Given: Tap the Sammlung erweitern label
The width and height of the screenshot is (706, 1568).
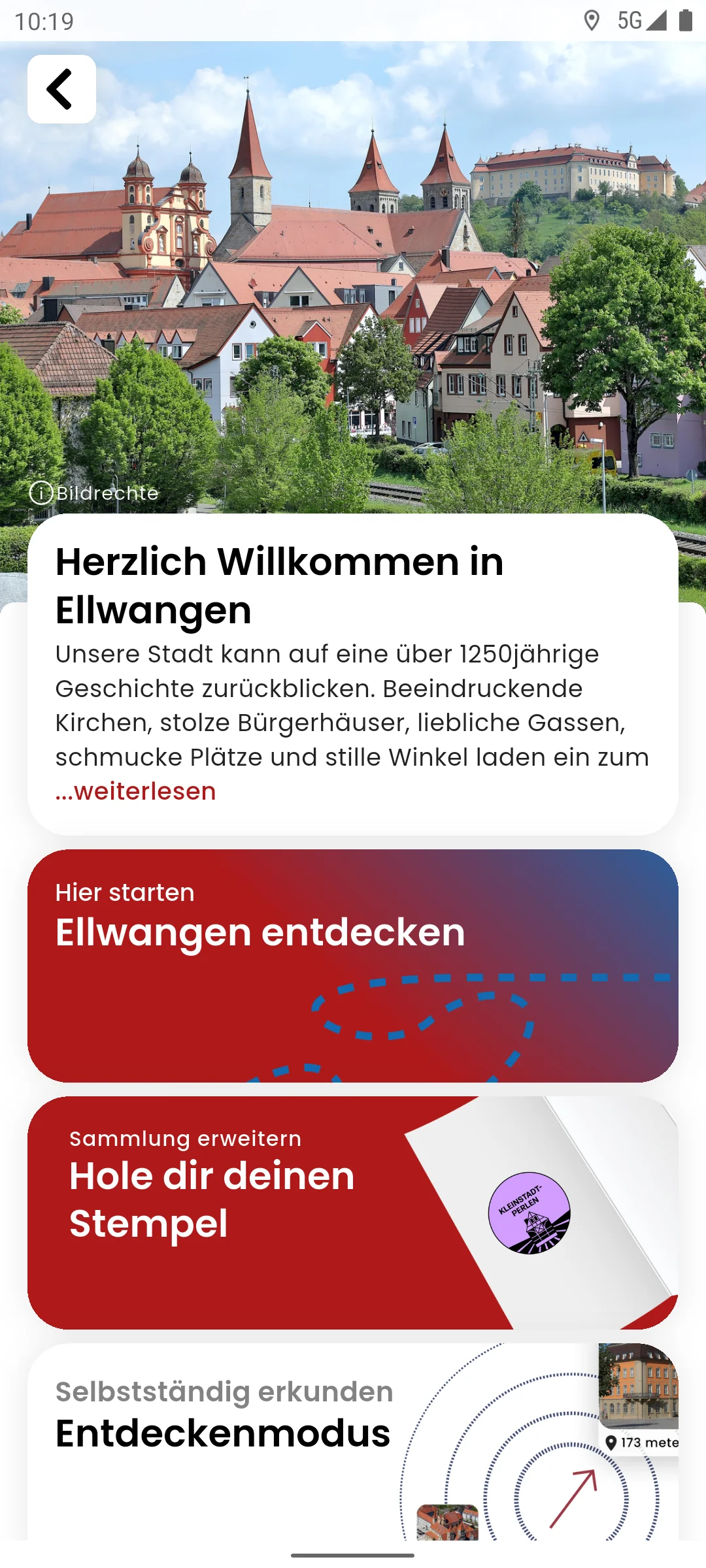Looking at the screenshot, I should (x=185, y=1137).
